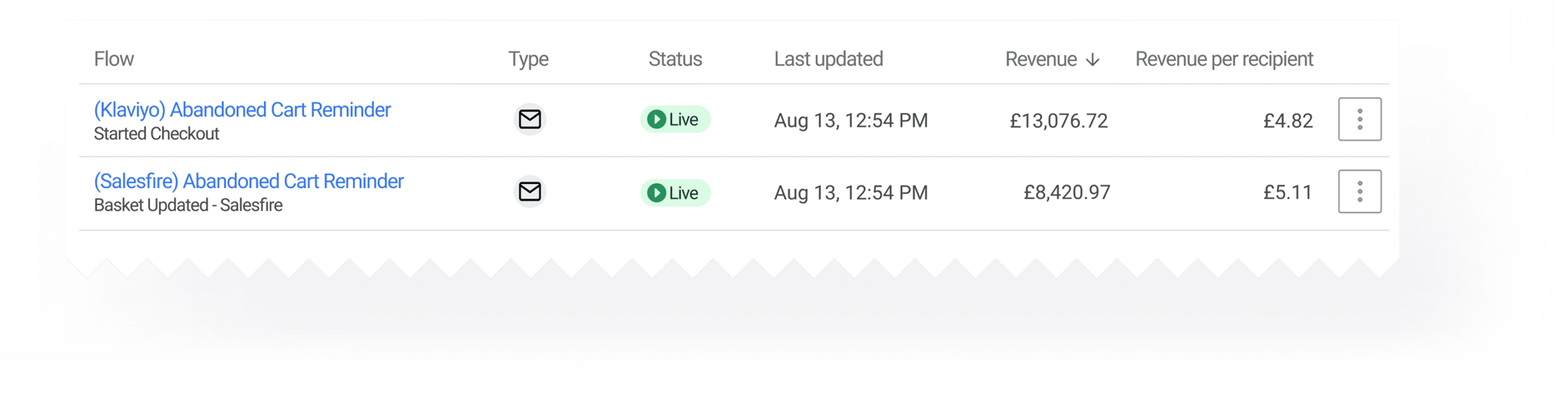
Task: Open the (Salesfire) Abandoned Cart Reminder flow
Action: 249,181
